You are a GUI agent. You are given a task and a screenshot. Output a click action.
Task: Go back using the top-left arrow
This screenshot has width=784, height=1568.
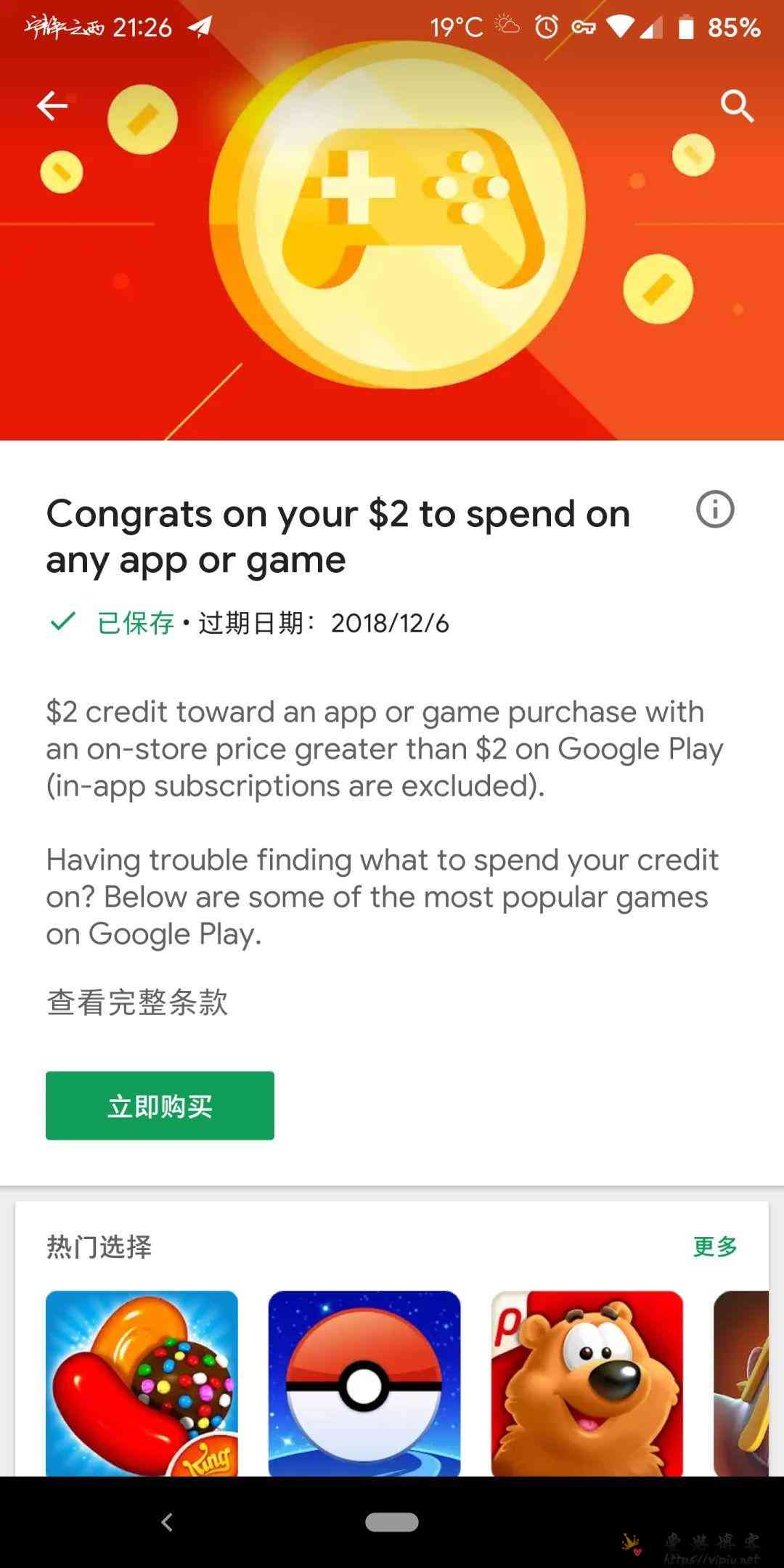[52, 106]
